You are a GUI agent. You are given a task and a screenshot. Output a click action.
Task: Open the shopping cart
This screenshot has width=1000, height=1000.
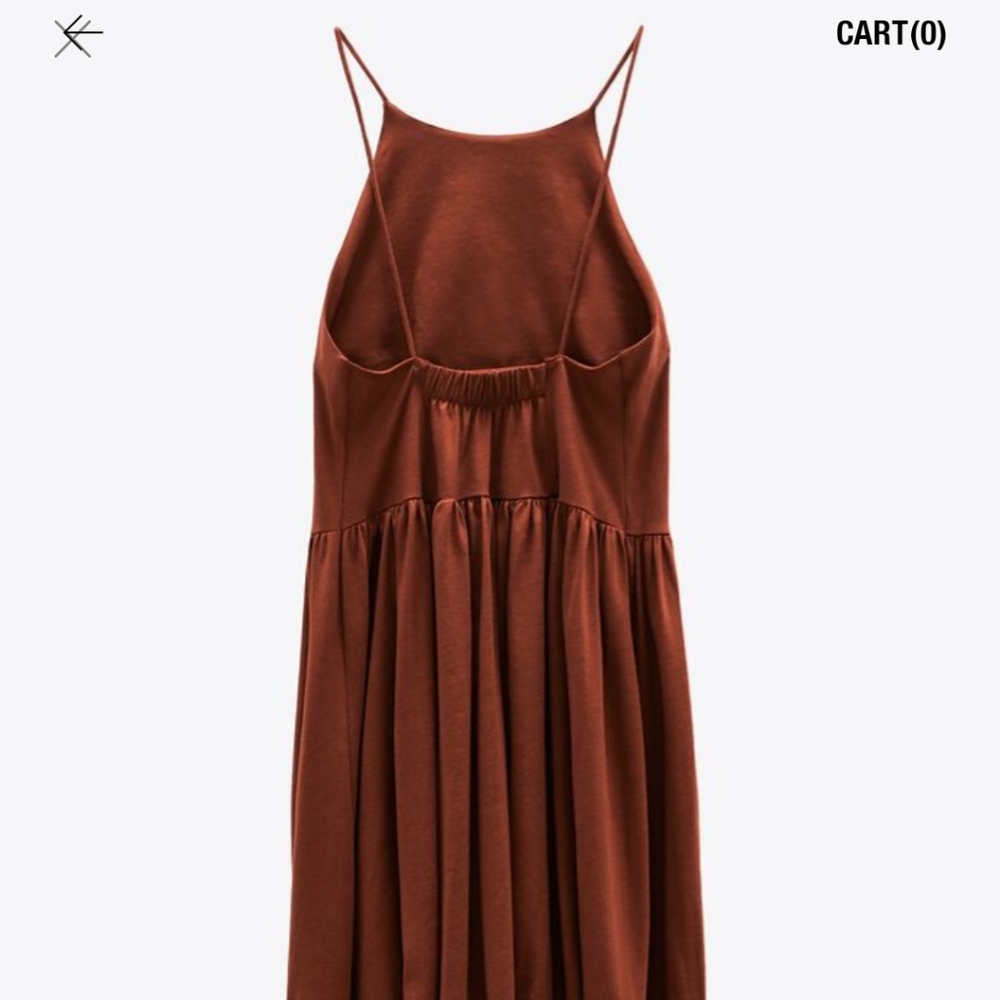click(x=890, y=34)
